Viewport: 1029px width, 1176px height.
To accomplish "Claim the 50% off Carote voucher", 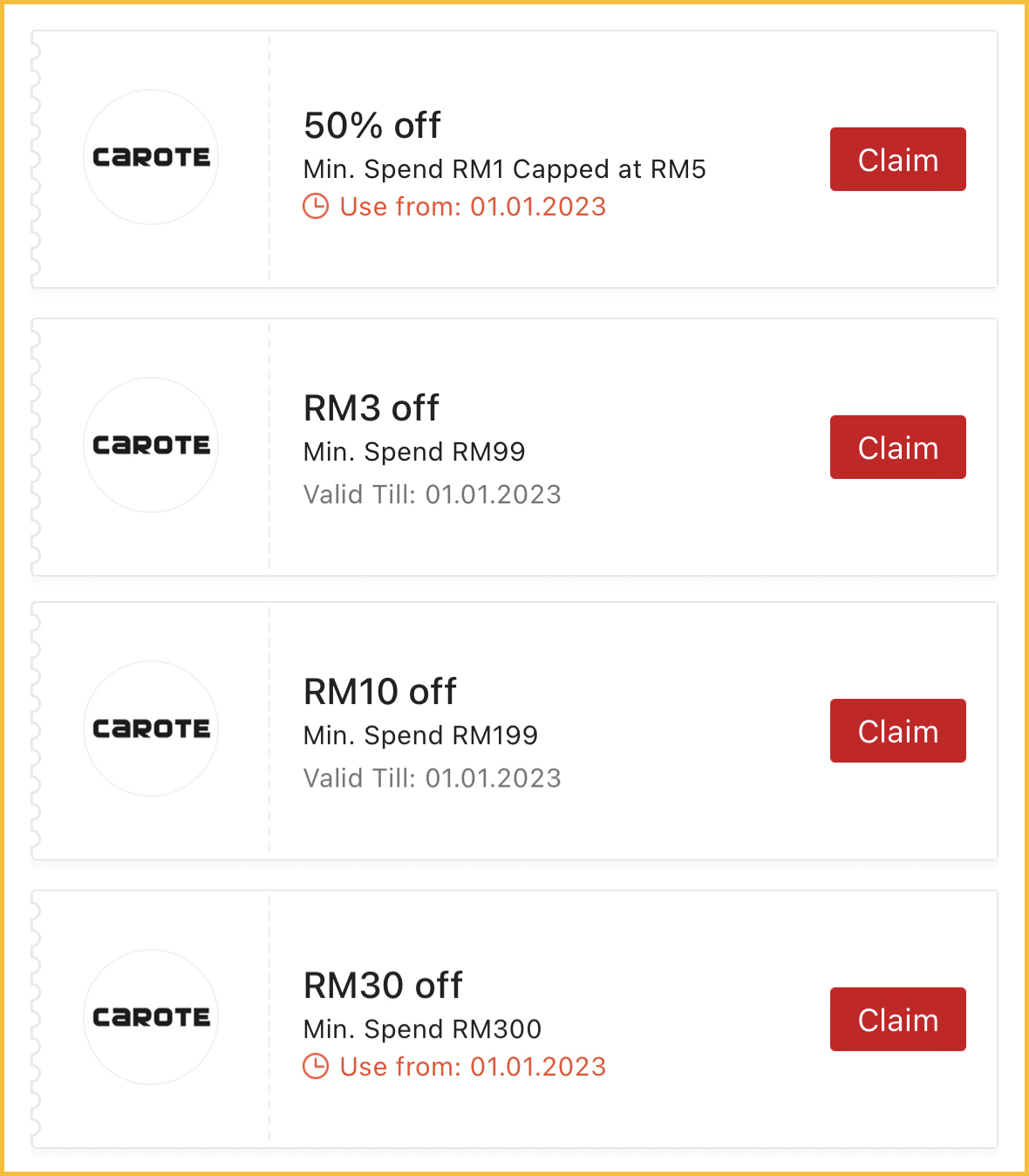I will (x=897, y=160).
